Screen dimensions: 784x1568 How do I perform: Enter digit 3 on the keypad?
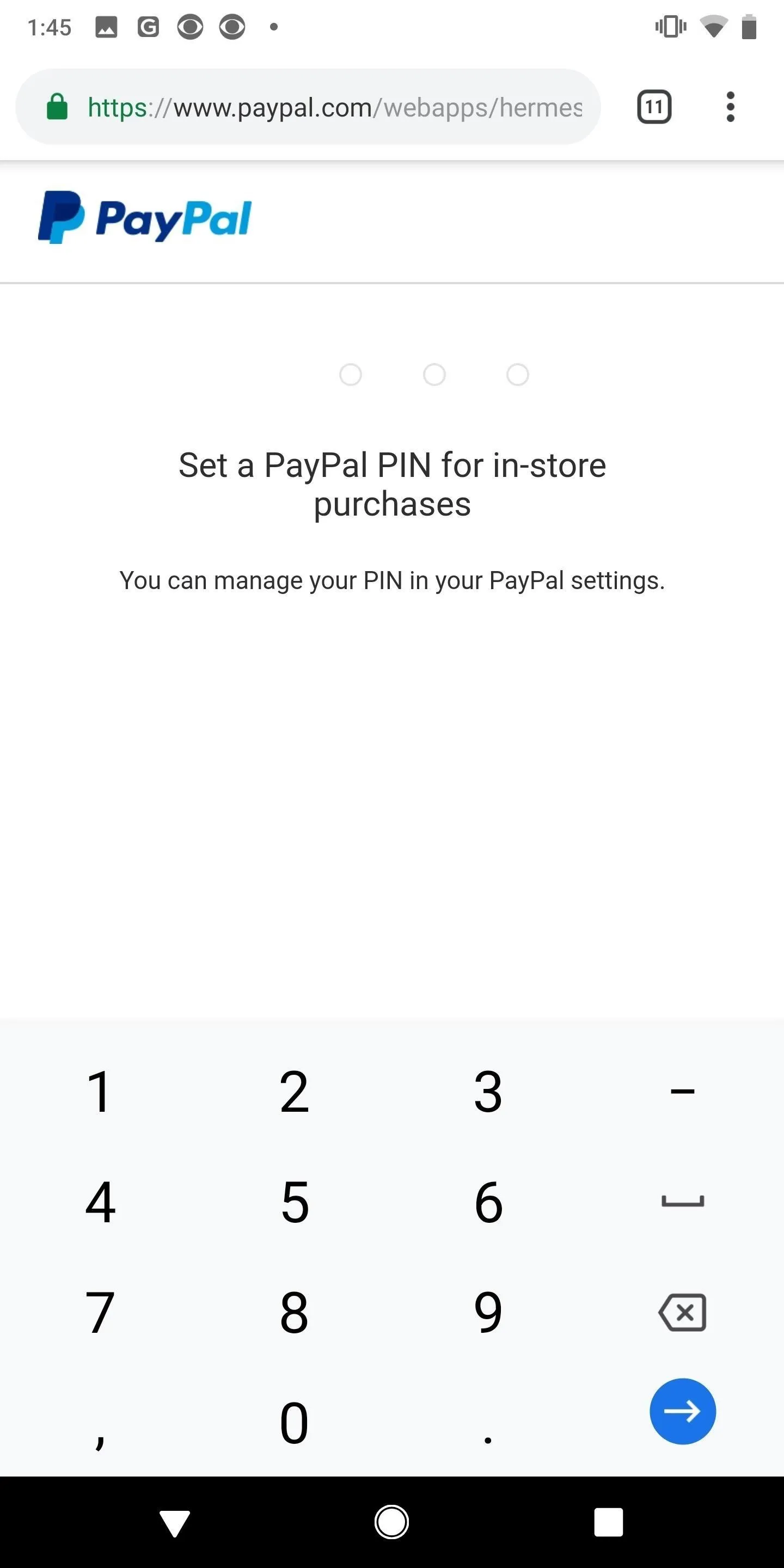pyautogui.click(x=488, y=1092)
